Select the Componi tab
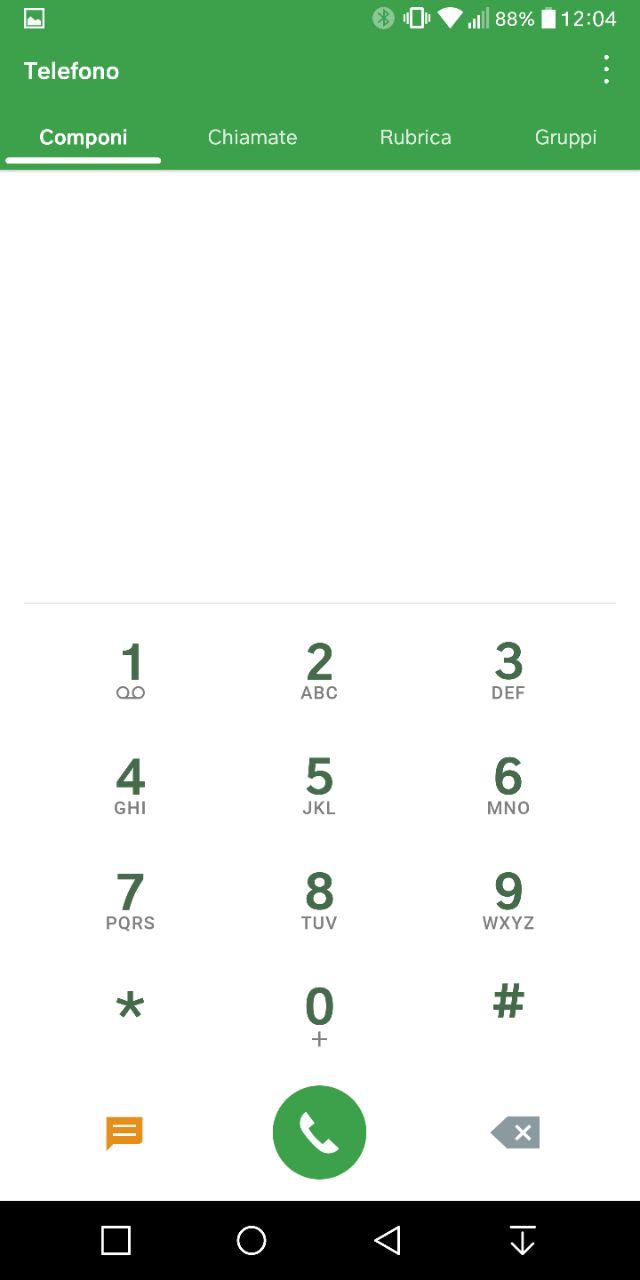The image size is (640, 1280). (83, 137)
